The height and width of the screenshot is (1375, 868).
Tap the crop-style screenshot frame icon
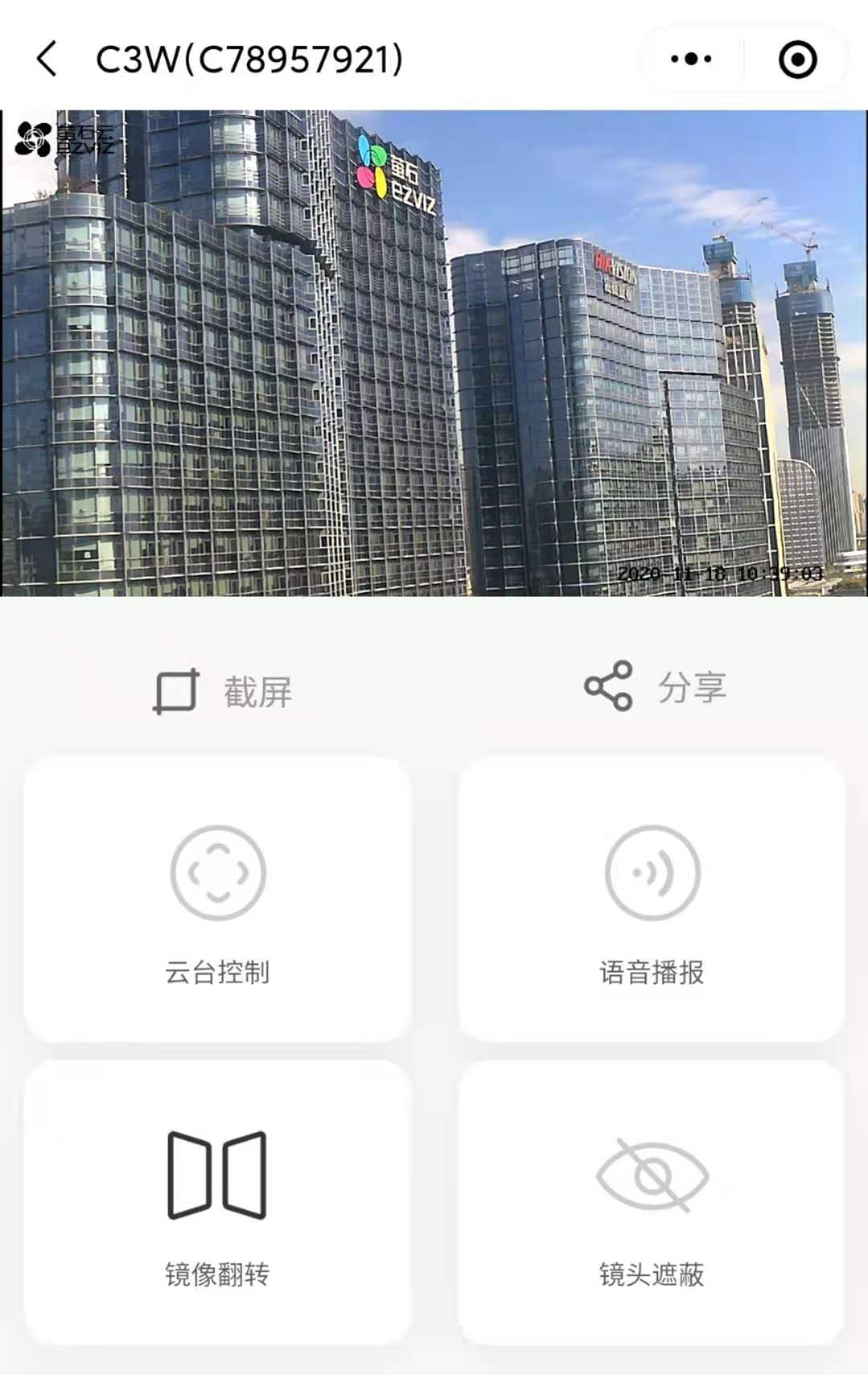(175, 690)
